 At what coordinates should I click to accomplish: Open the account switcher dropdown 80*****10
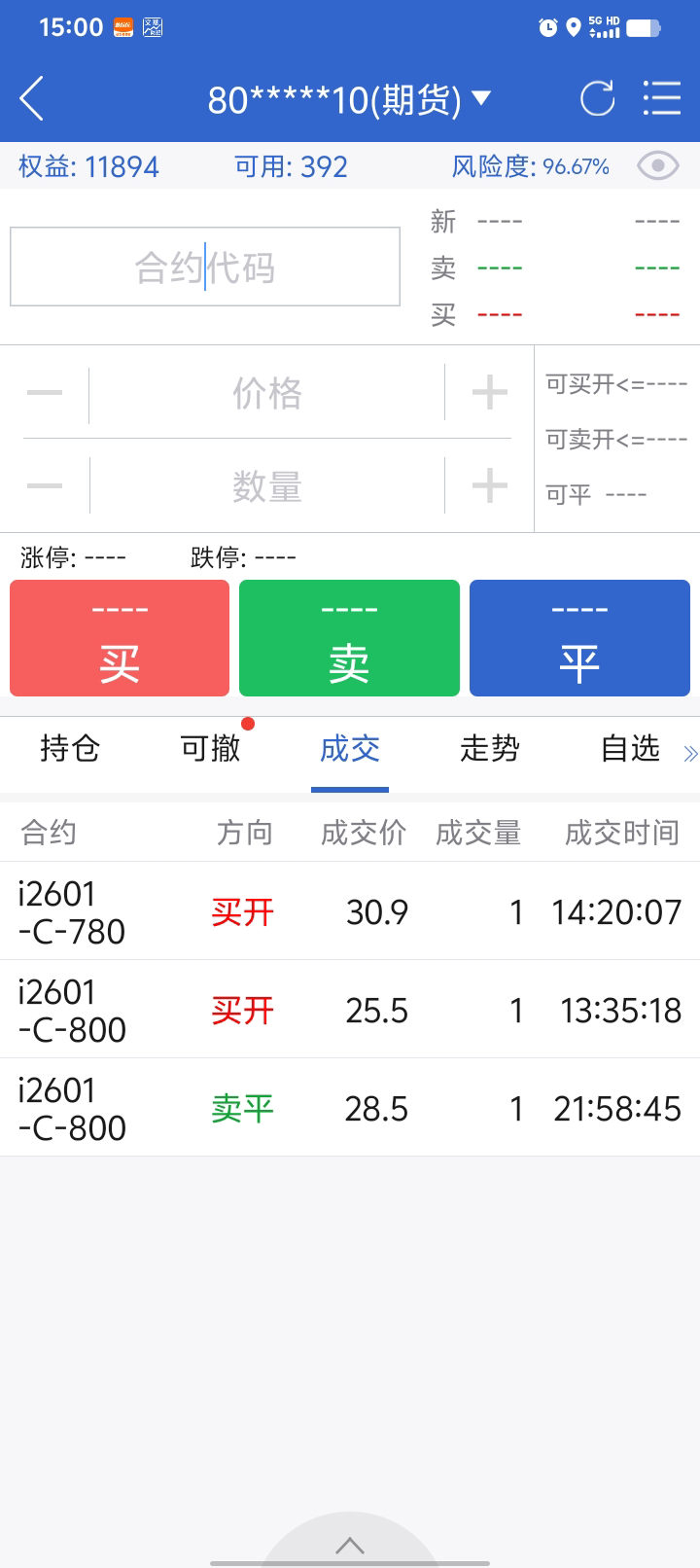coord(349,98)
